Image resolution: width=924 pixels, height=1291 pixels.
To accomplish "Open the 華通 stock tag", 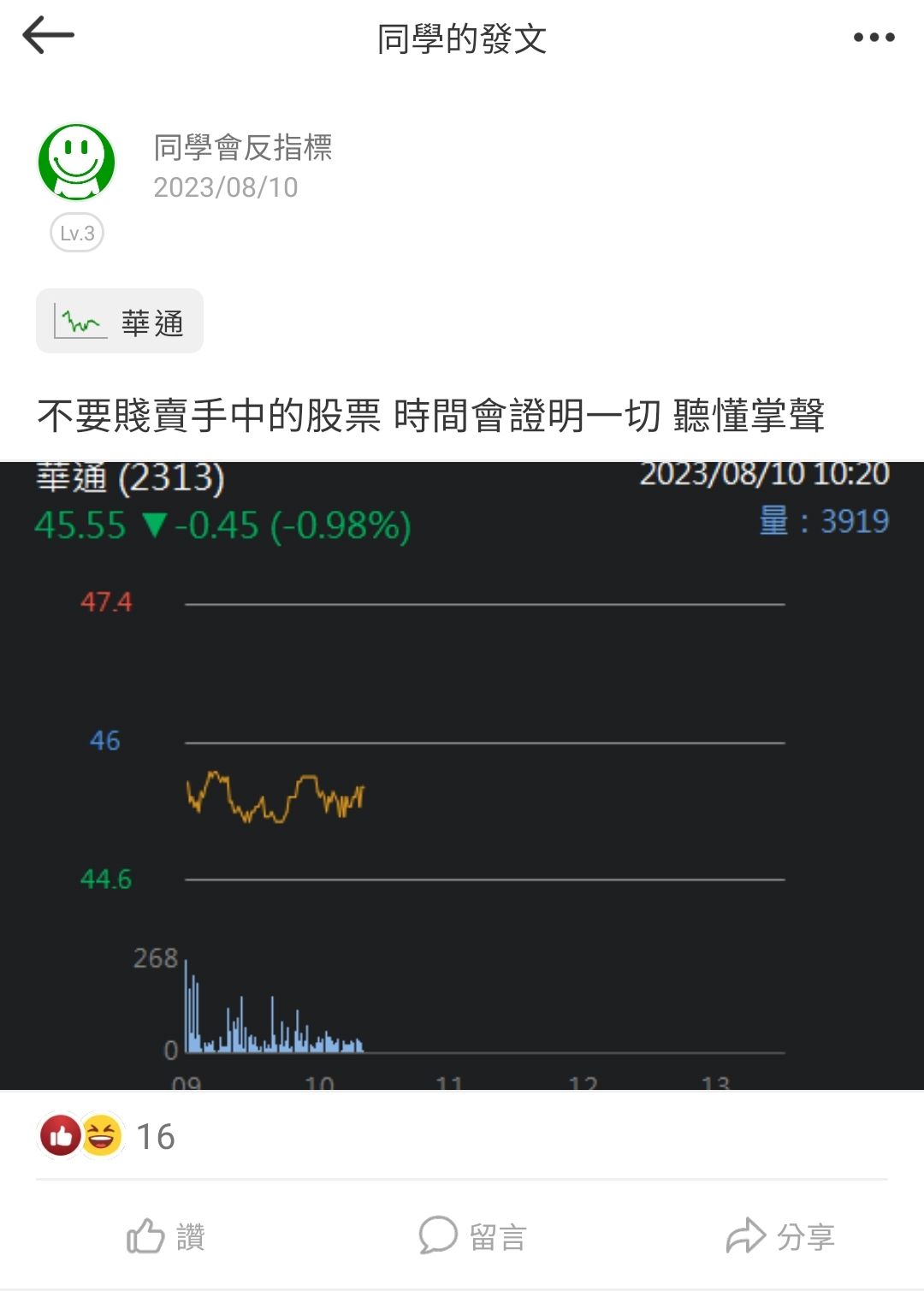I will 120,322.
